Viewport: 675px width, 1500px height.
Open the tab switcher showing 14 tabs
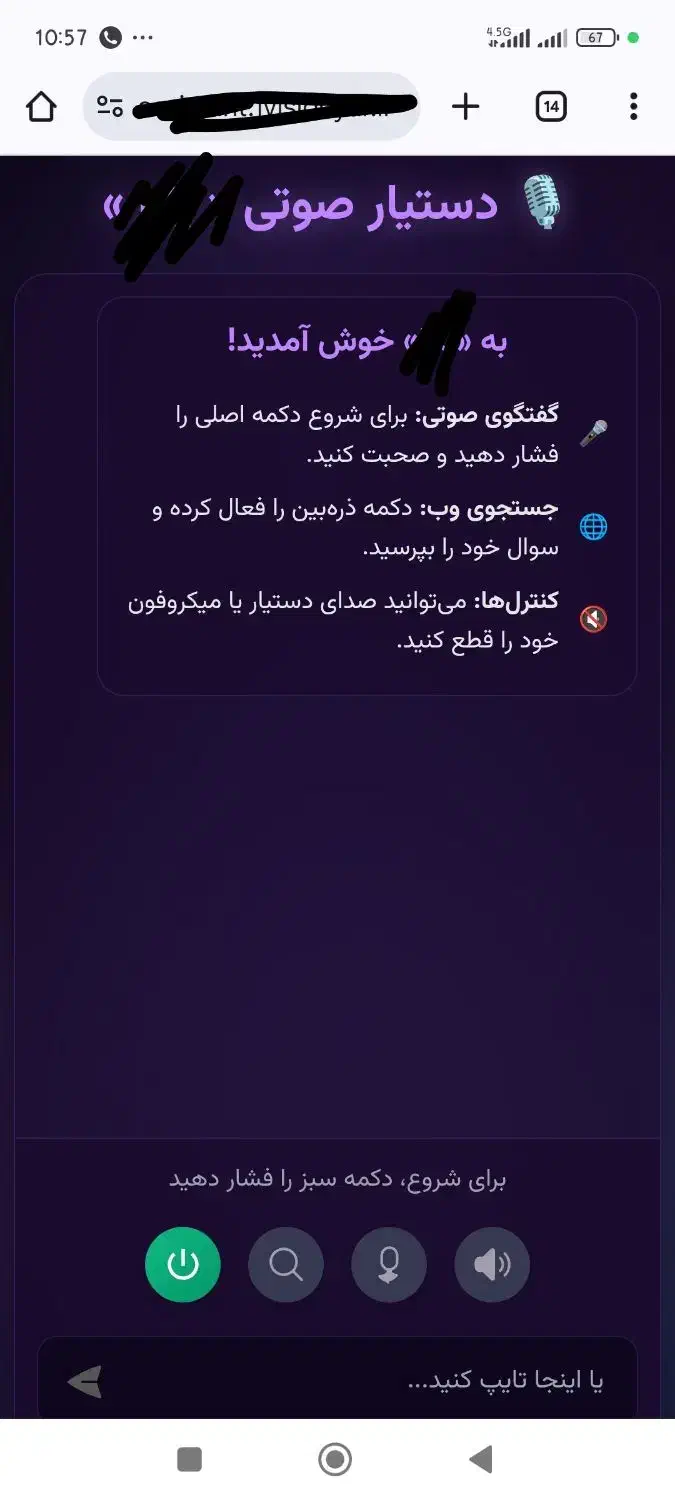551,106
